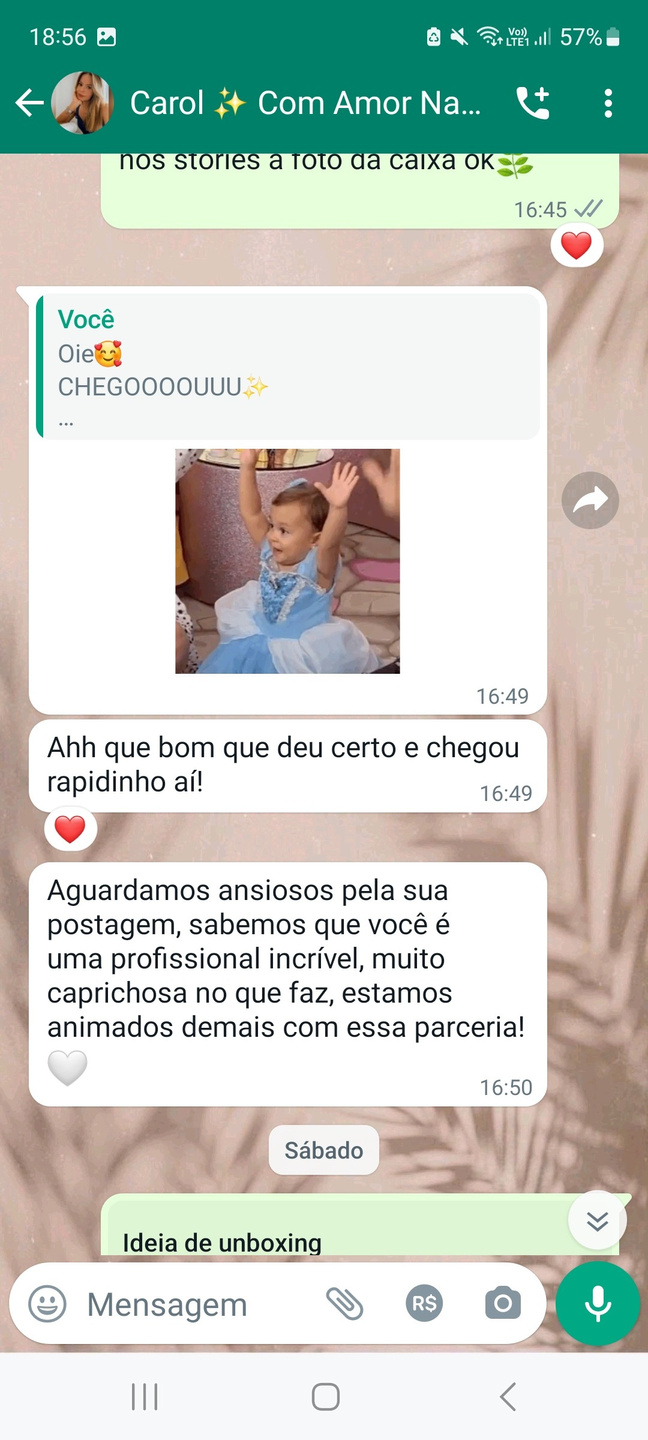648x1440 pixels.
Task: View heart reaction under 'Ahh que bom' message
Action: (70, 829)
